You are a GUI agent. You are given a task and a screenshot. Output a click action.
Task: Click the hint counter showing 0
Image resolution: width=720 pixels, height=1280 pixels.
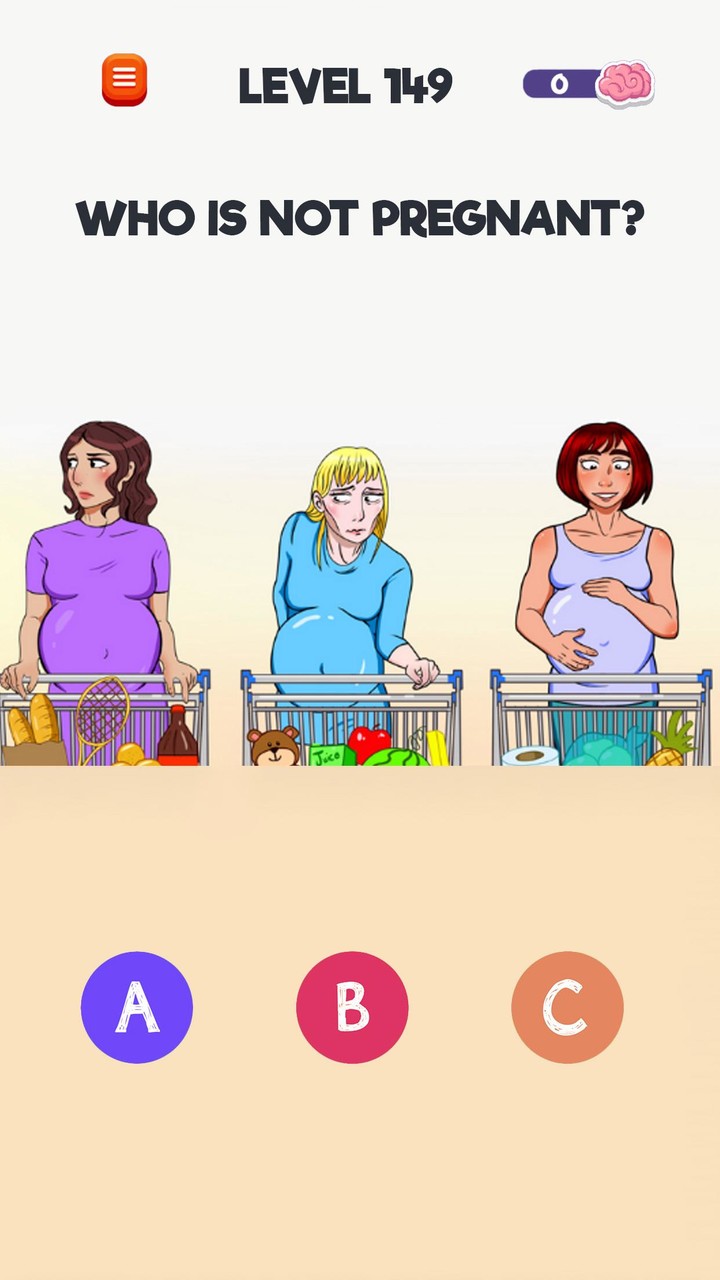pos(560,84)
